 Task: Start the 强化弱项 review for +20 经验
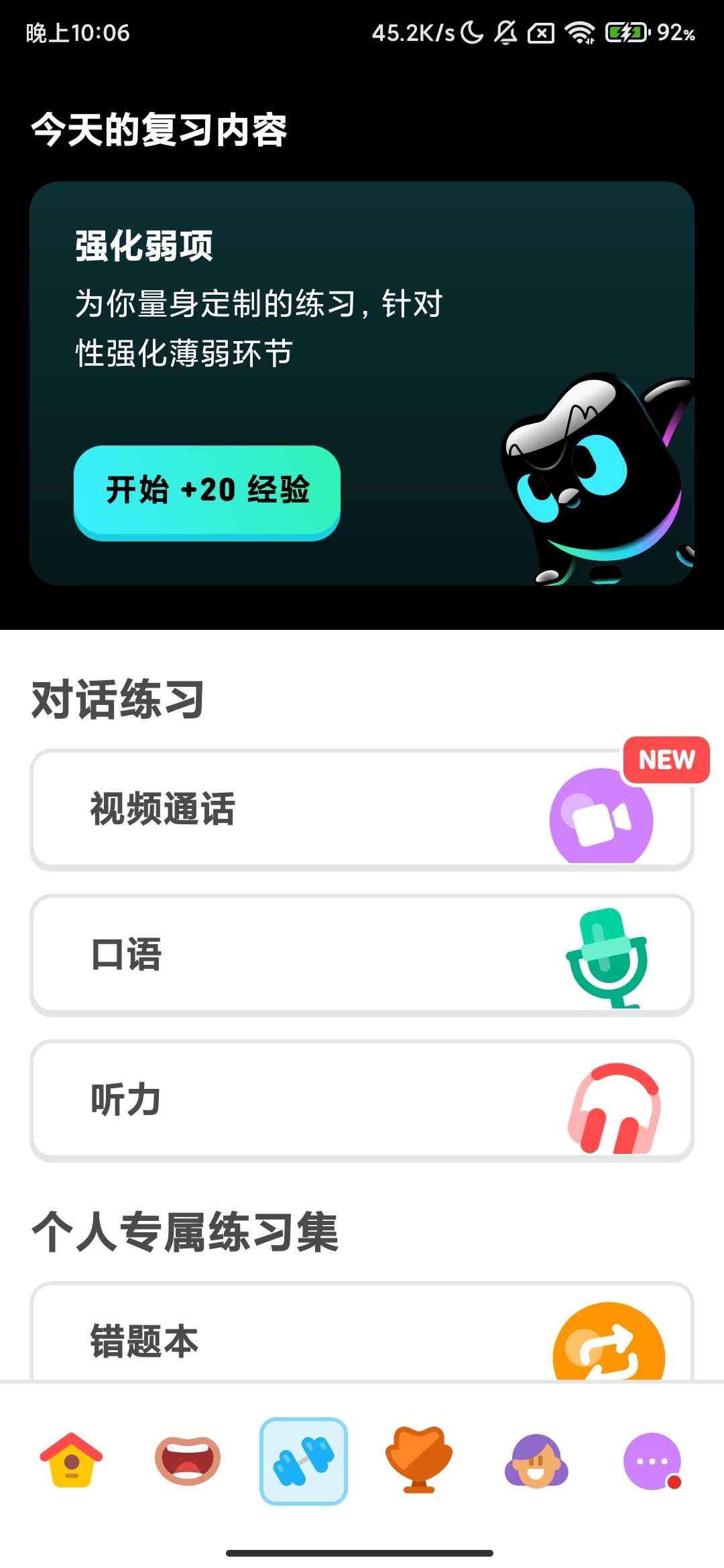coord(206,491)
